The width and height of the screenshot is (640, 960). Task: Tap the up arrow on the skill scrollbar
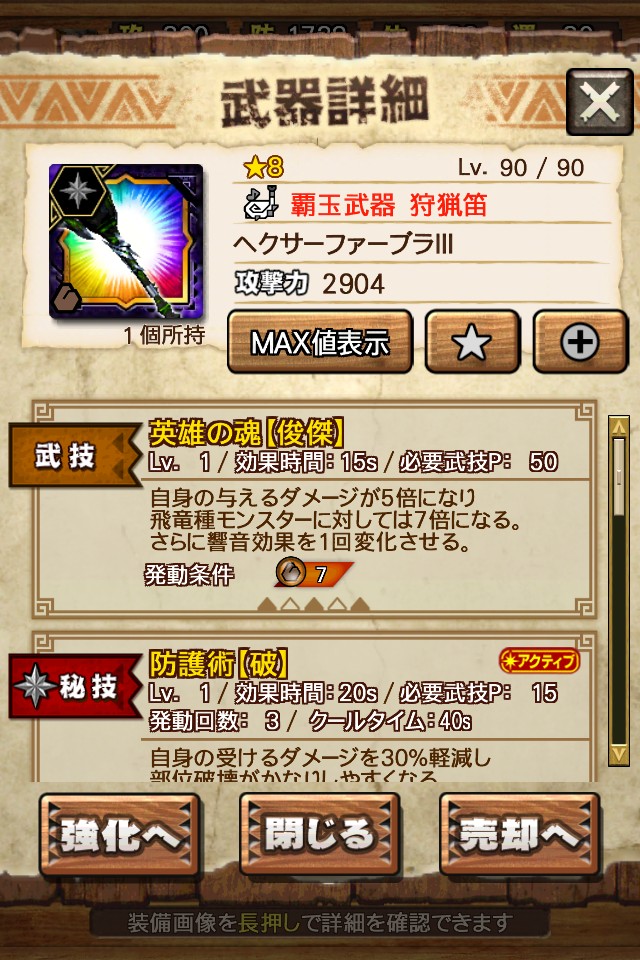tap(619, 427)
